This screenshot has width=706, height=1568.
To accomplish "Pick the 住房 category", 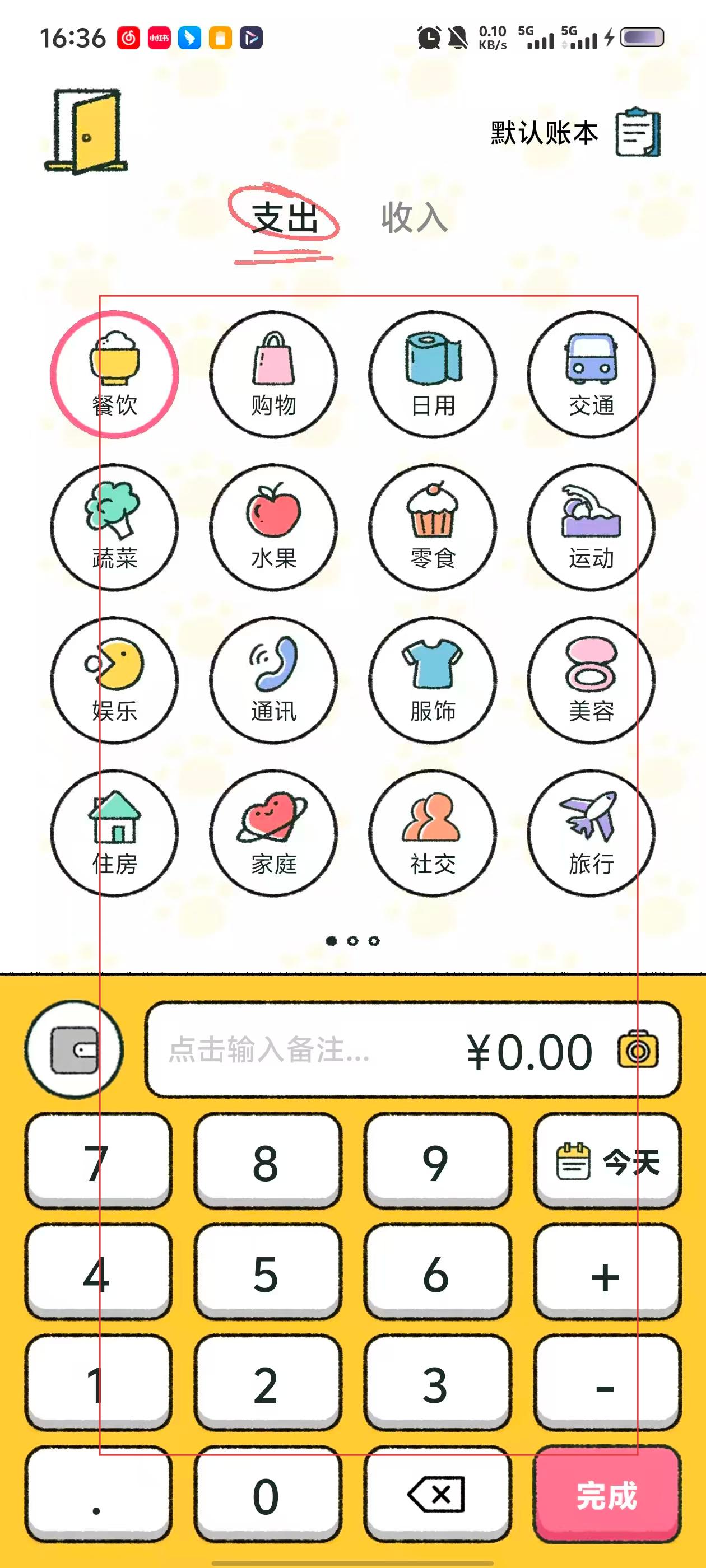I will point(114,833).
